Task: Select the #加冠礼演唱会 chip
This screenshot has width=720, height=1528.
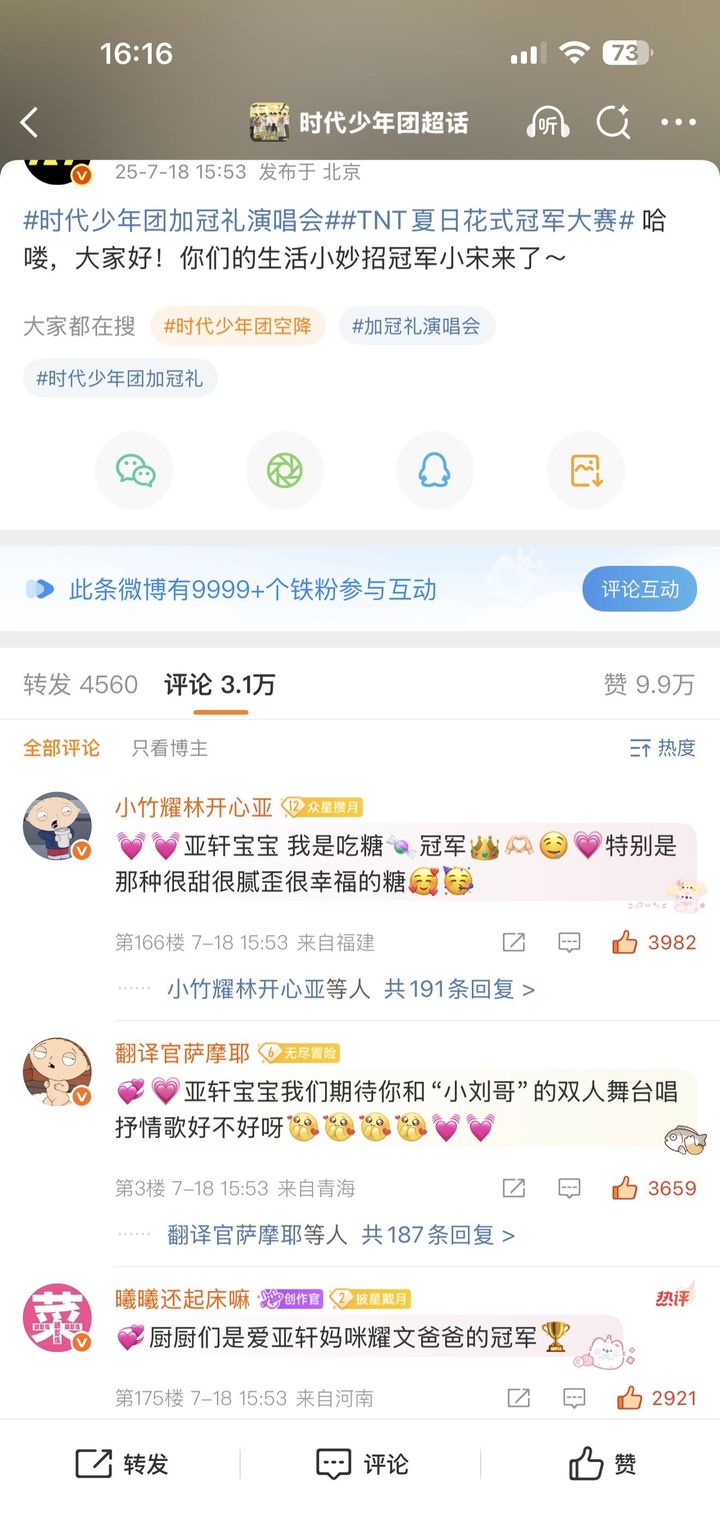Action: coord(416,326)
